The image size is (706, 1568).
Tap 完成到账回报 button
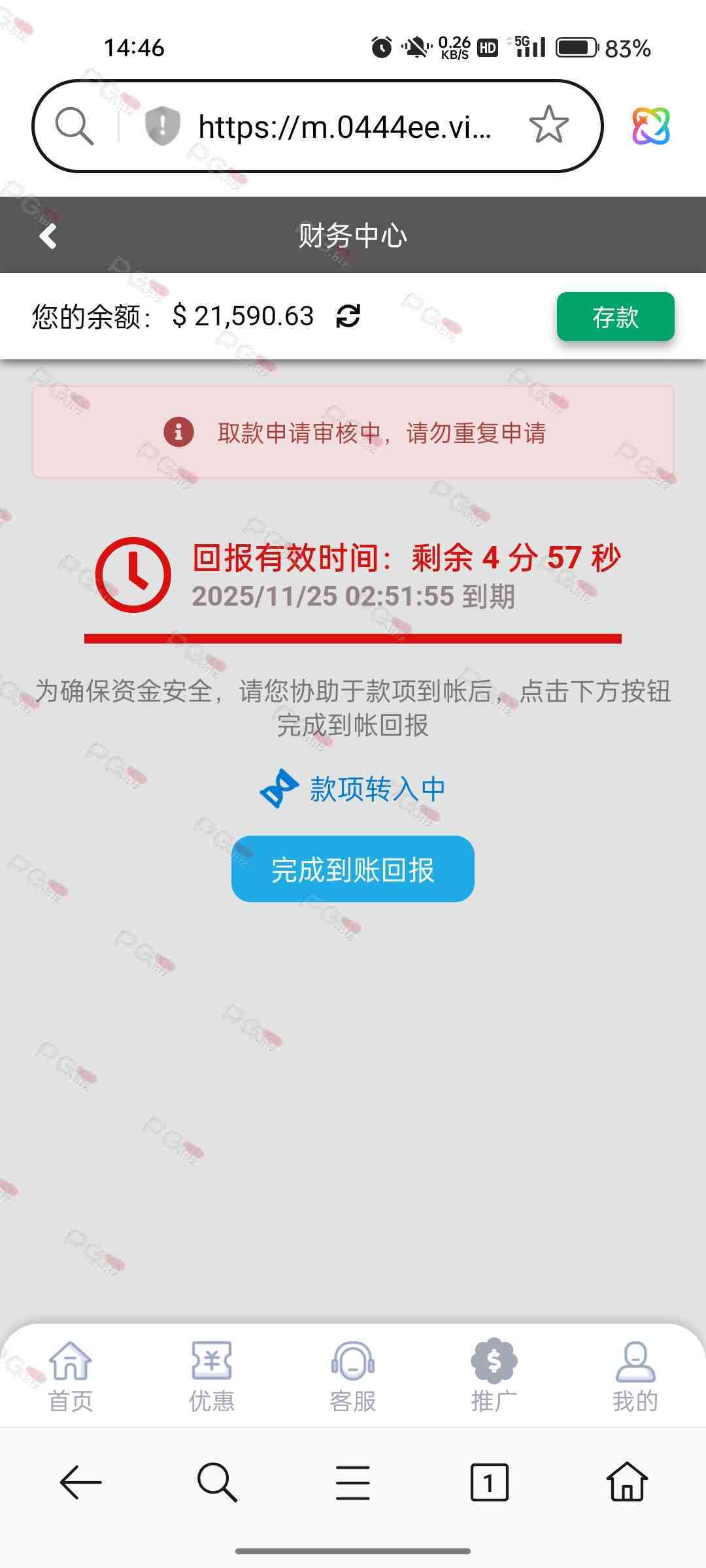(353, 869)
